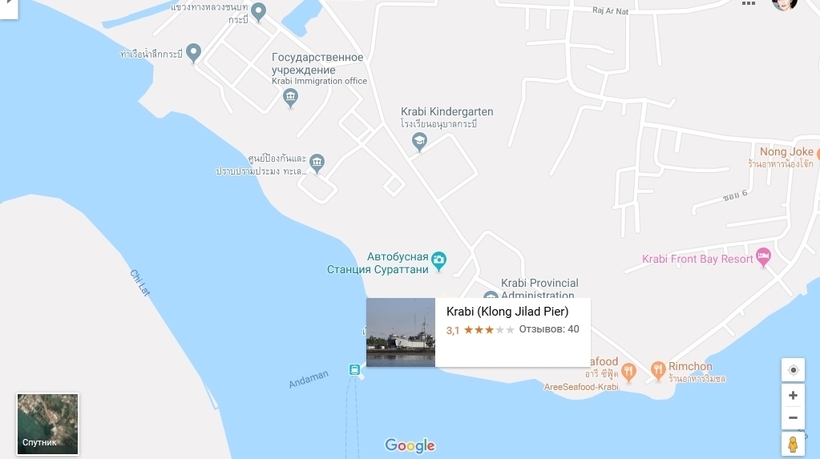
Task: Select AreeSeafood-Krabi marker
Action: pos(628,371)
